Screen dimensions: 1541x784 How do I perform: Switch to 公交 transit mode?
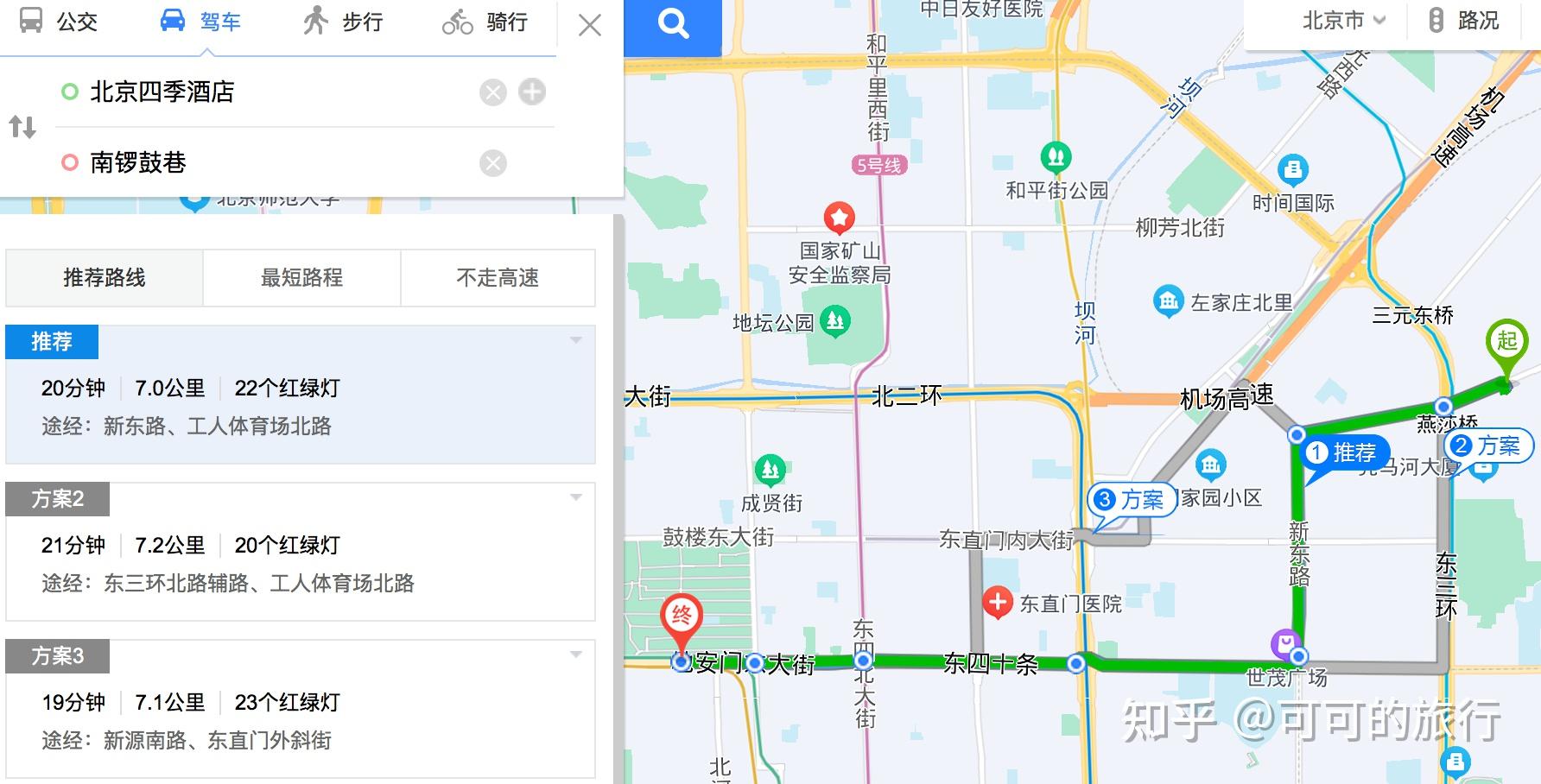point(58,22)
